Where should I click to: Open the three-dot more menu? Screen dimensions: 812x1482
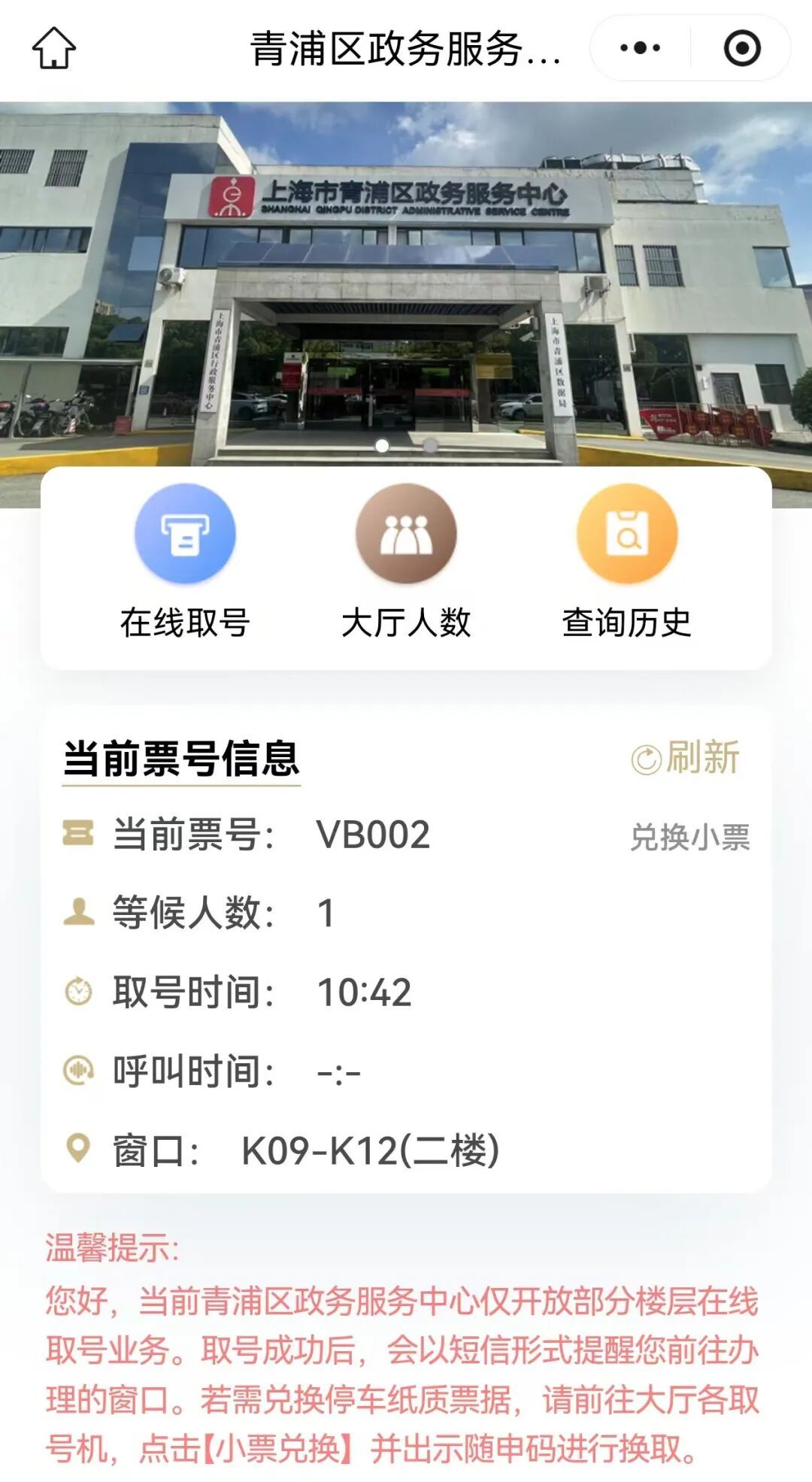tap(640, 48)
